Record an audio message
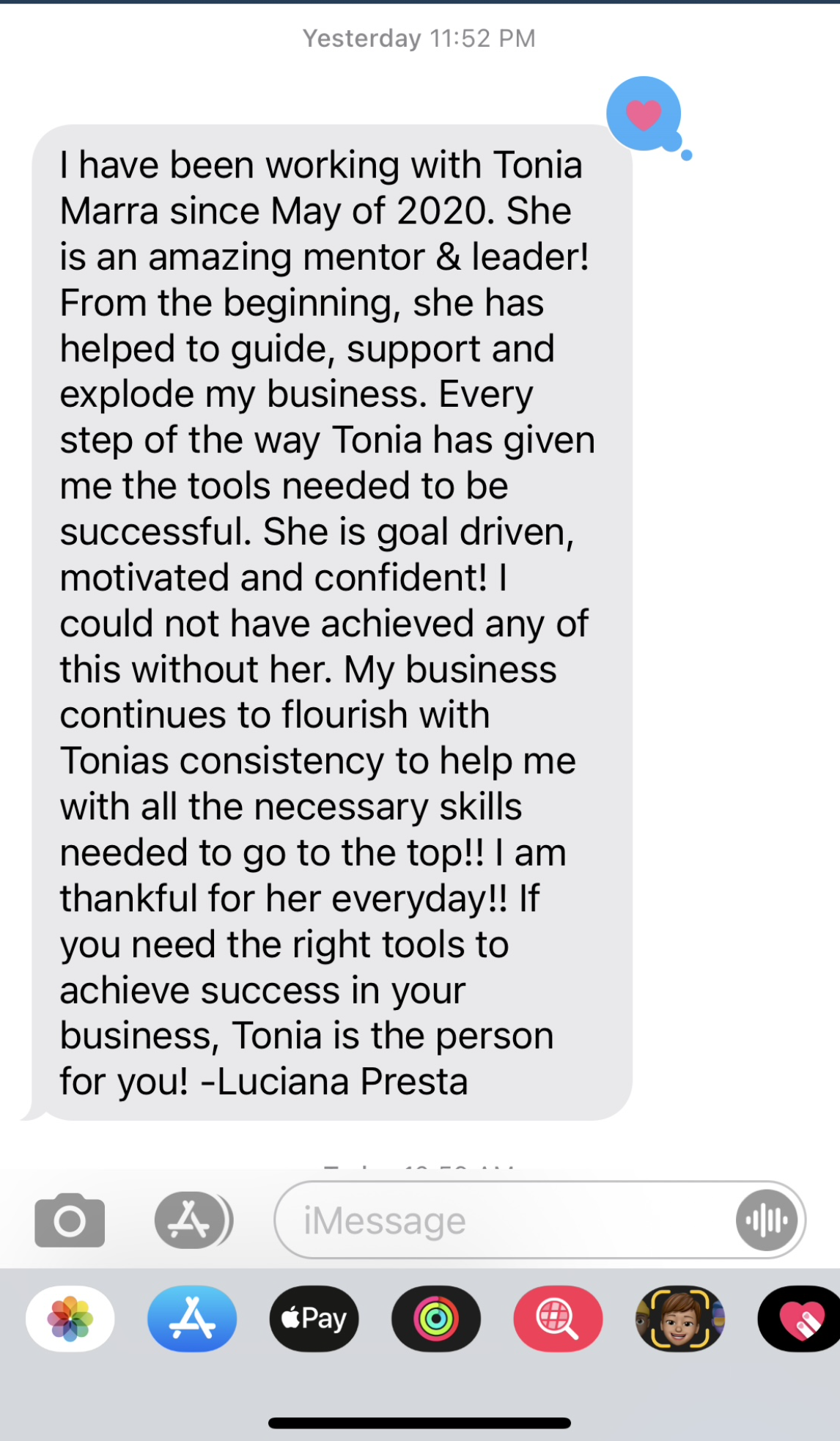Screen dimensions: 840x1441 point(767,1220)
